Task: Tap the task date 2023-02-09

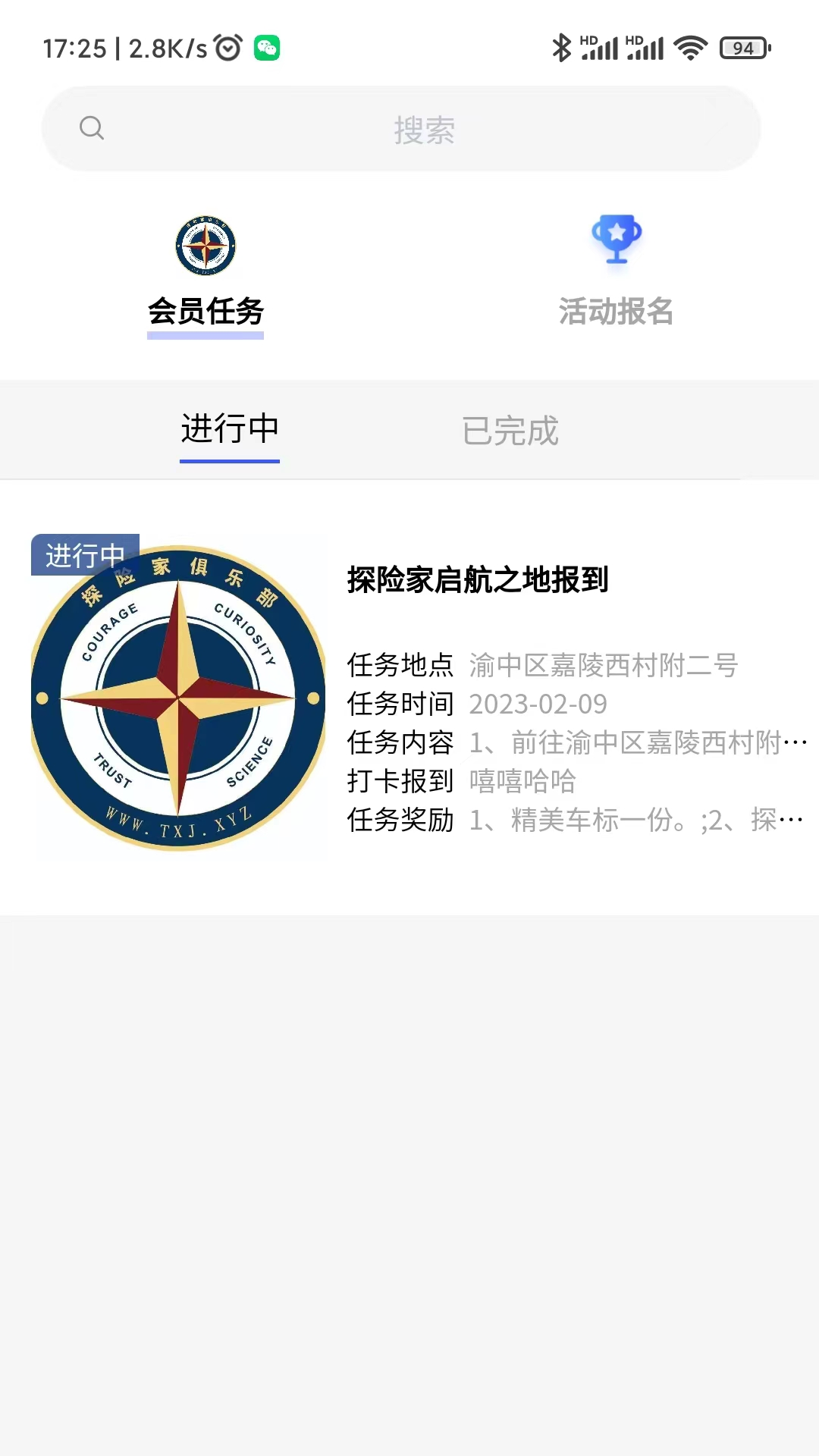Action: coord(538,704)
